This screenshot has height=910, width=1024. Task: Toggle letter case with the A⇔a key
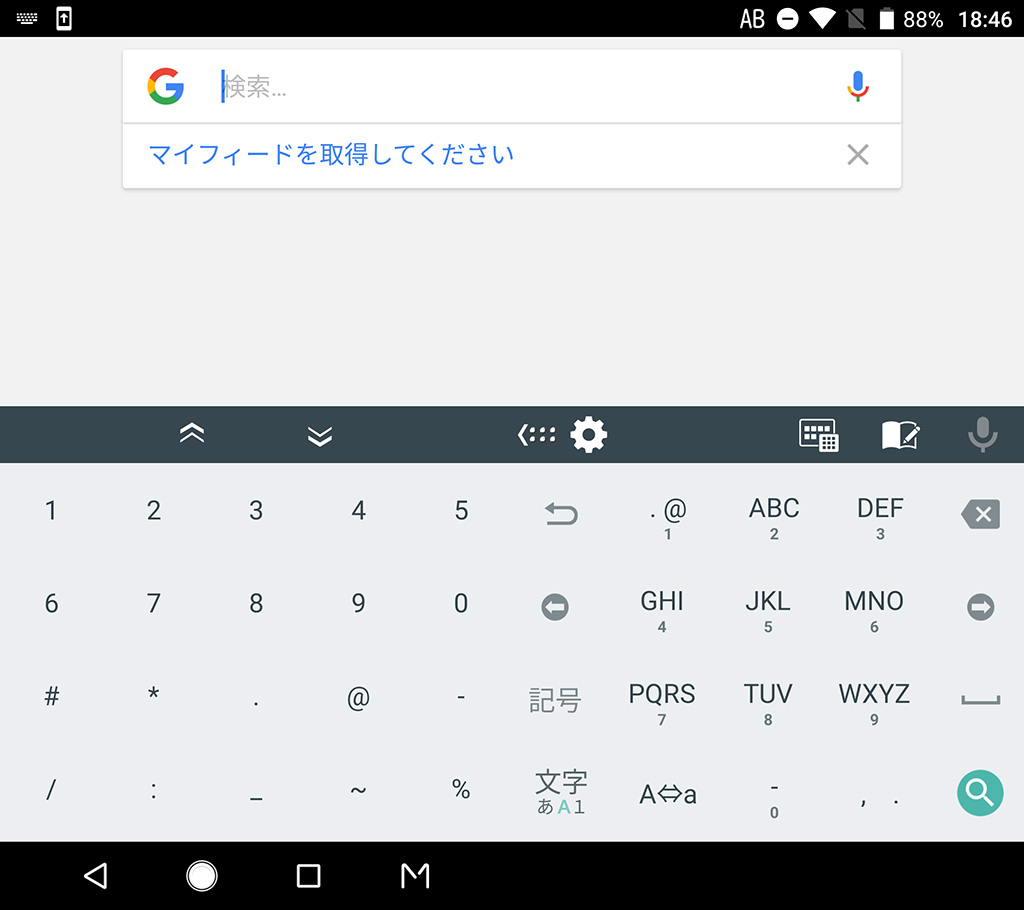tap(667, 794)
